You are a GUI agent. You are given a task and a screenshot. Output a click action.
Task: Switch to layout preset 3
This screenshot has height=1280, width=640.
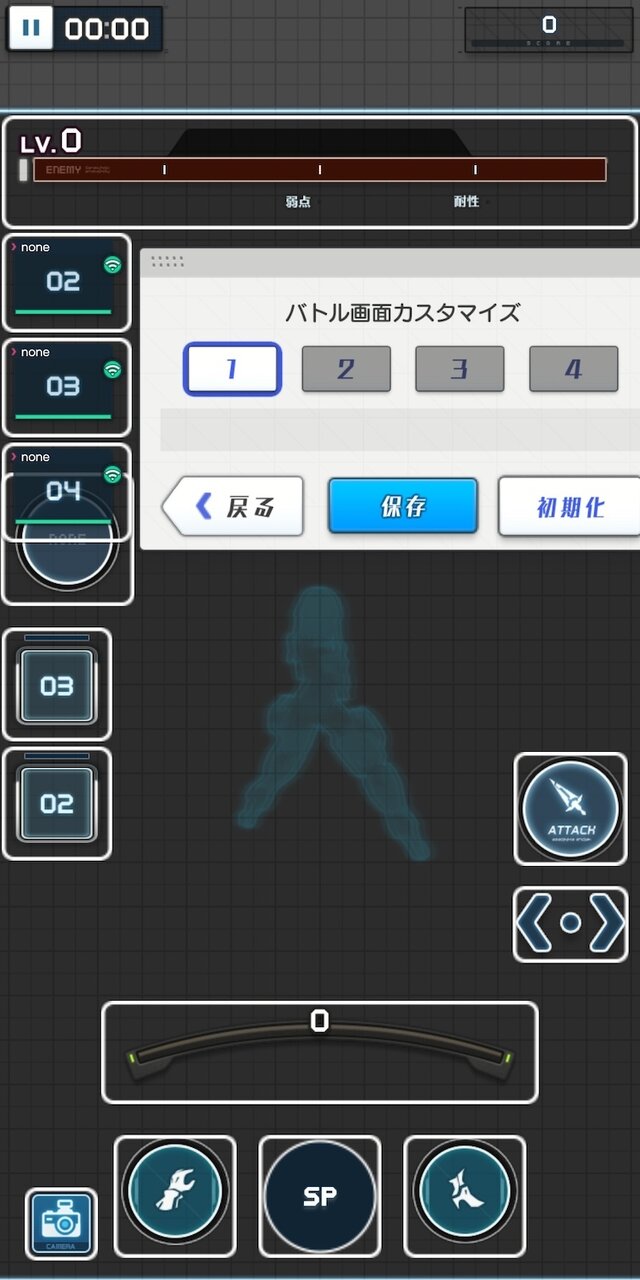point(459,369)
